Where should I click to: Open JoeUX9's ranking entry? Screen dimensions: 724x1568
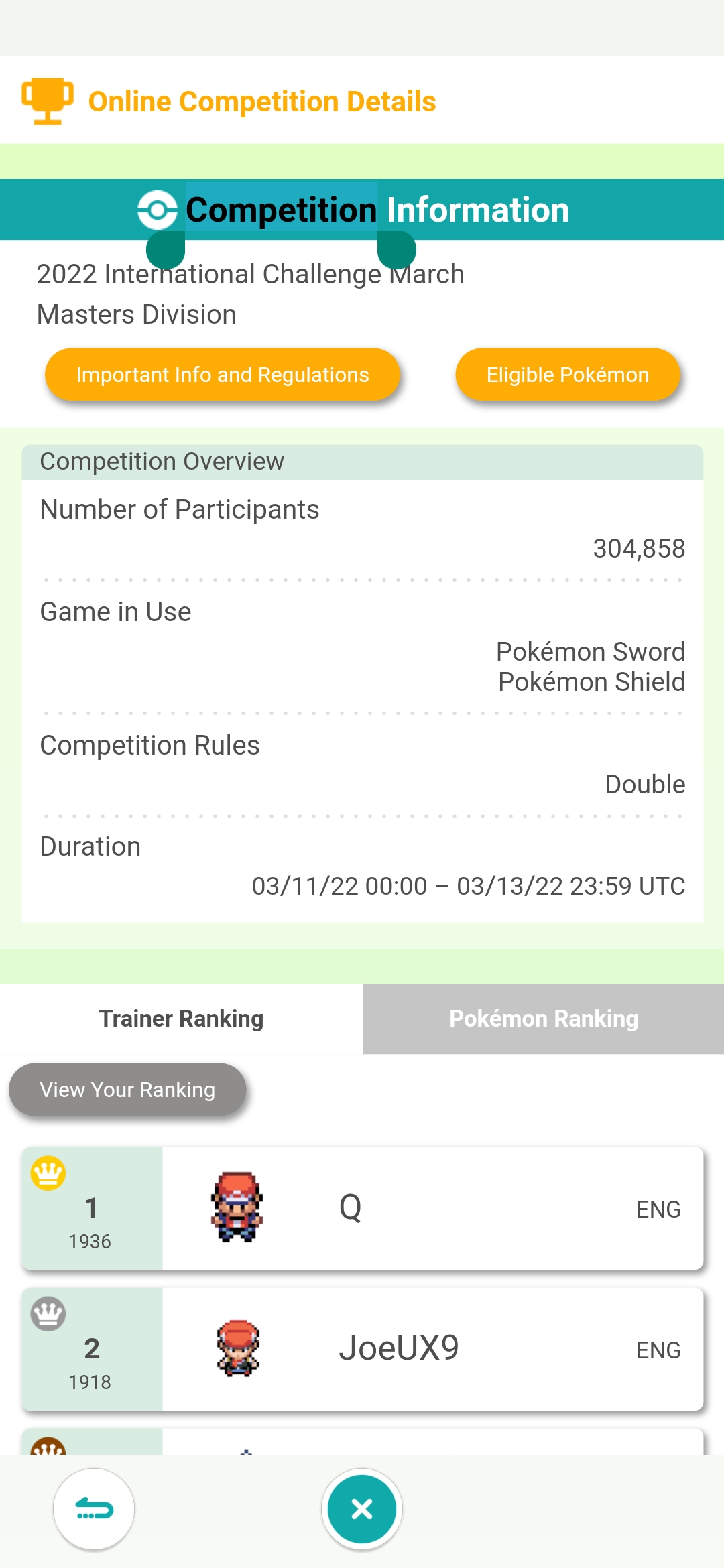(363, 1349)
